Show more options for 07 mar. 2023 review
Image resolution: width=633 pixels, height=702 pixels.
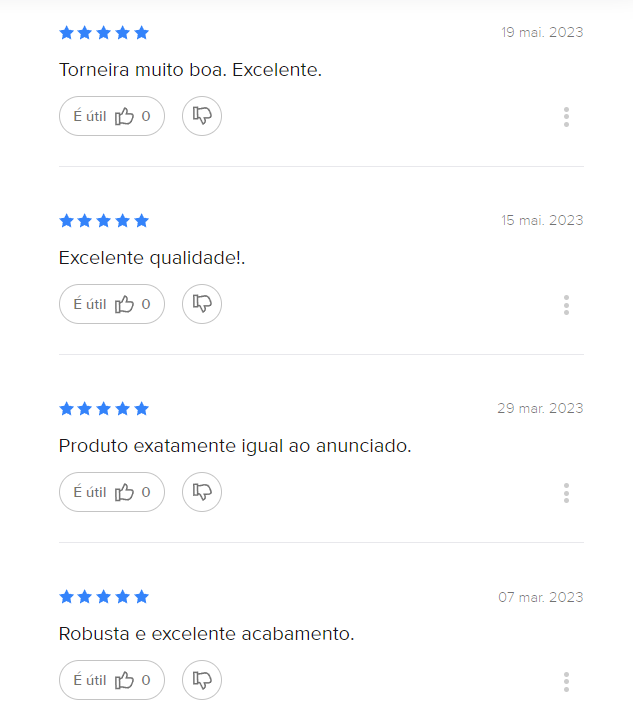(566, 681)
